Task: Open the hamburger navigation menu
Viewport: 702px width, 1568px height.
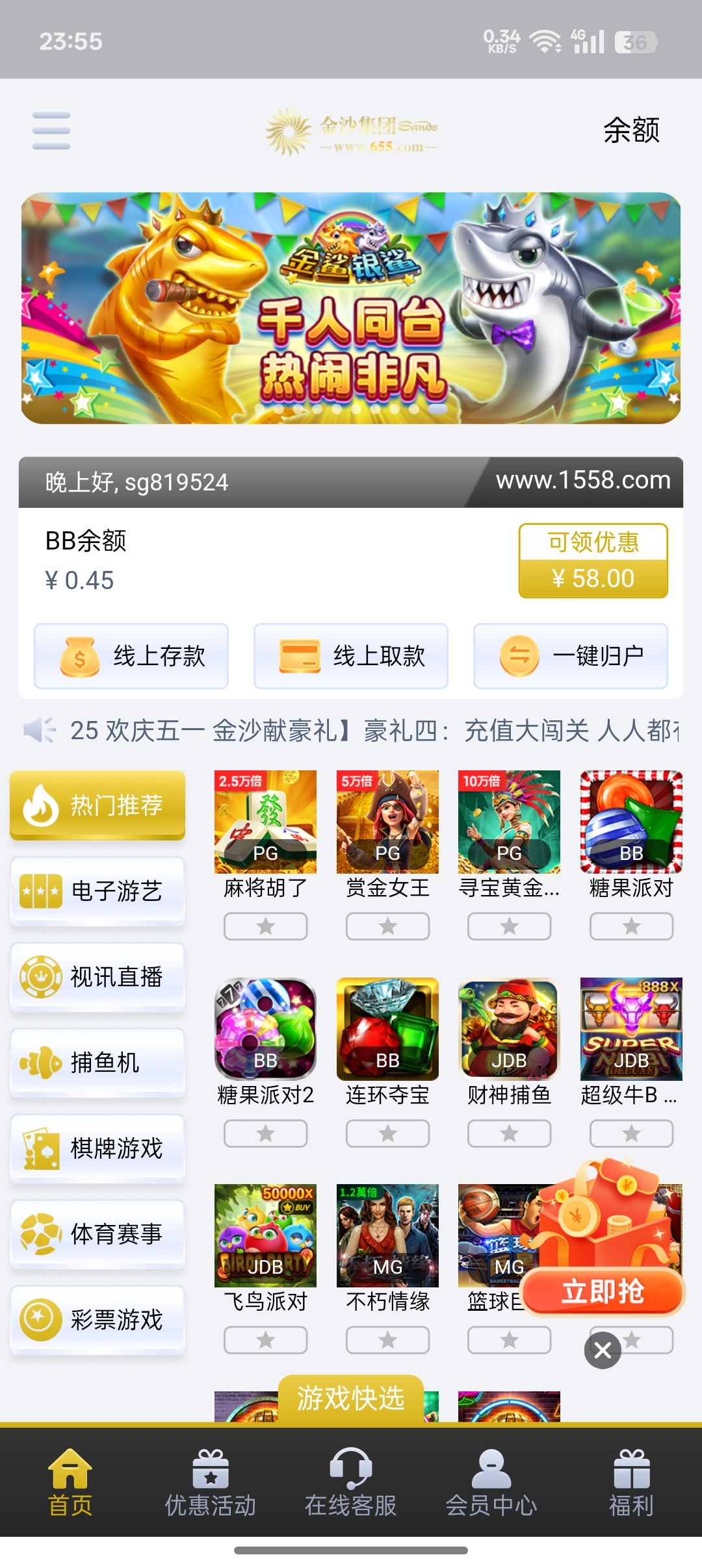Action: [50, 130]
